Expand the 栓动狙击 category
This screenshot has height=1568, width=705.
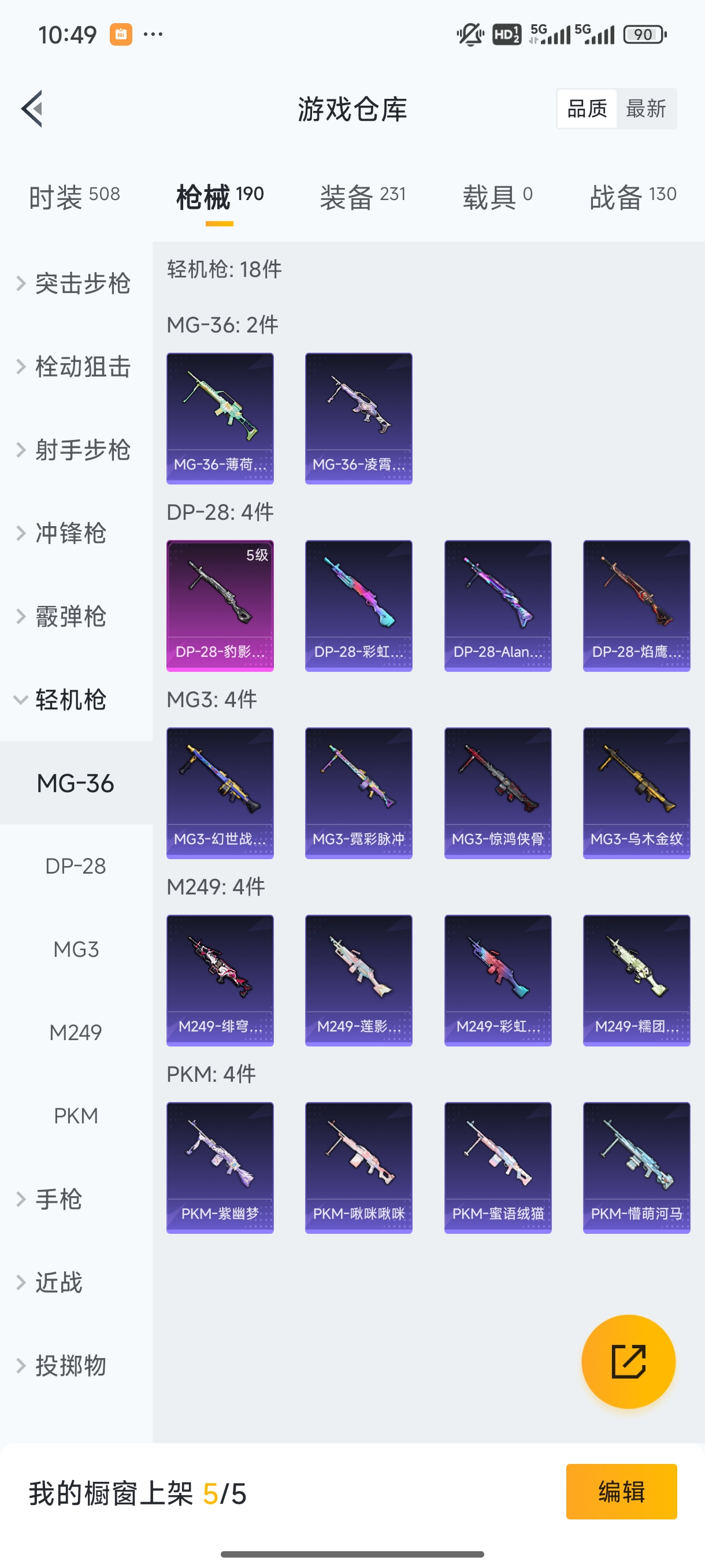coord(74,367)
